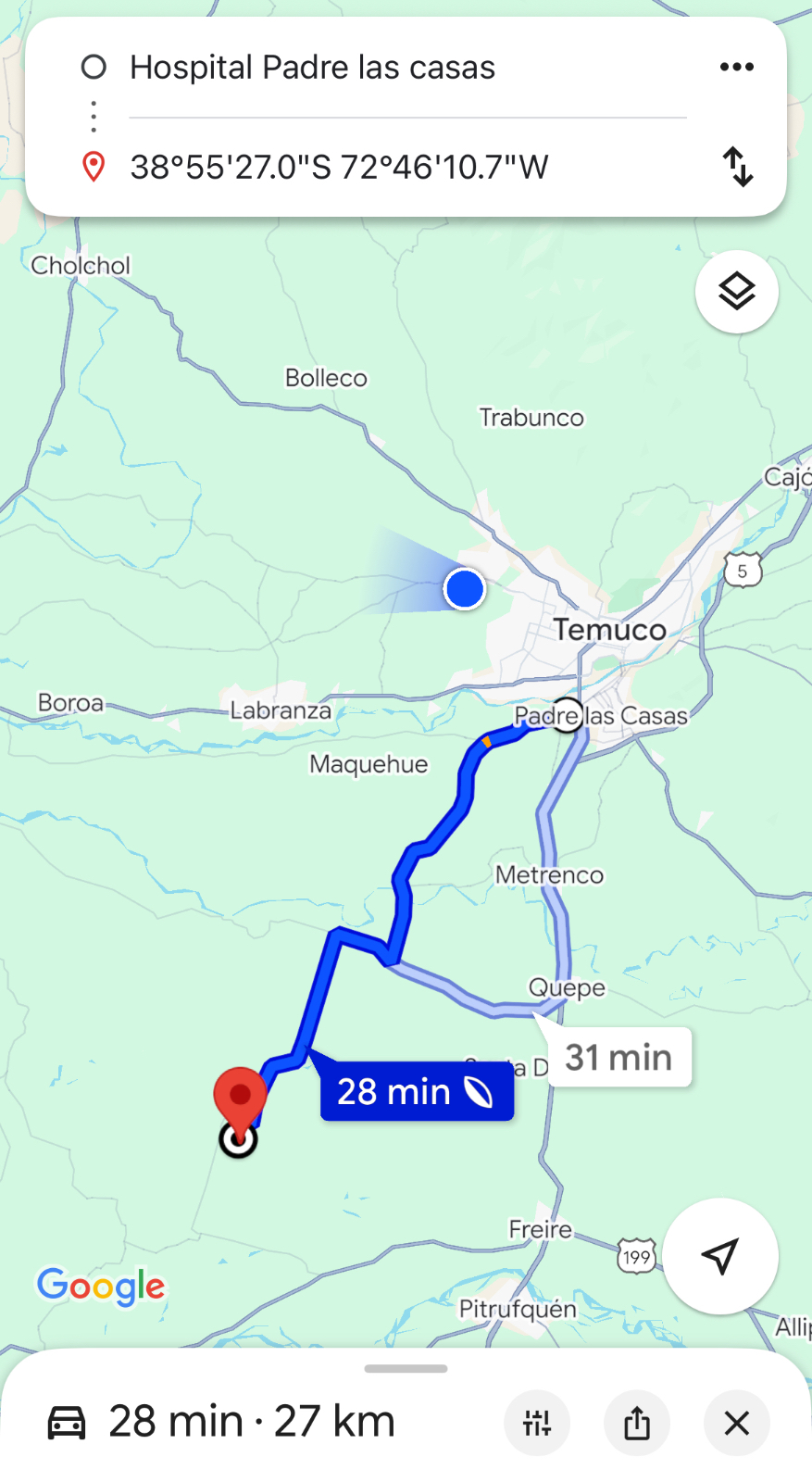
Task: Select the alternate 31 min route
Action: coord(618,1057)
